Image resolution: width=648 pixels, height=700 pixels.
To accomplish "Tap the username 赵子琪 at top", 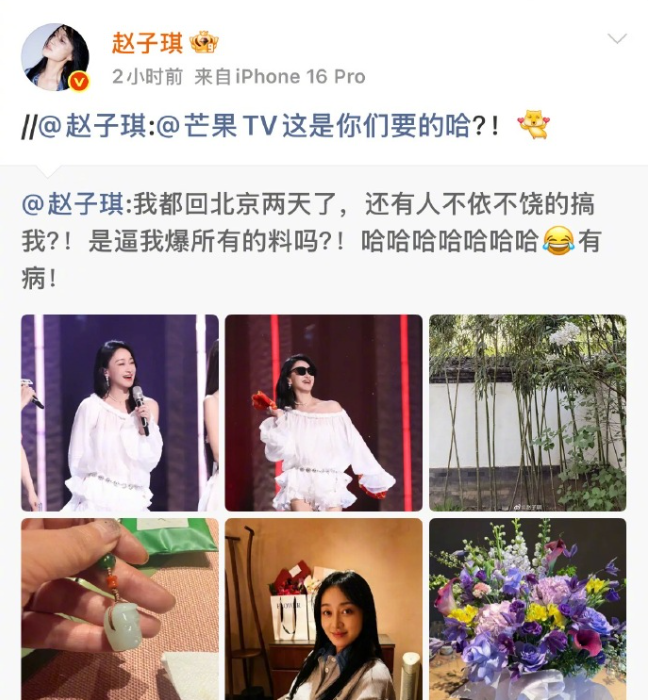I will tap(146, 42).
